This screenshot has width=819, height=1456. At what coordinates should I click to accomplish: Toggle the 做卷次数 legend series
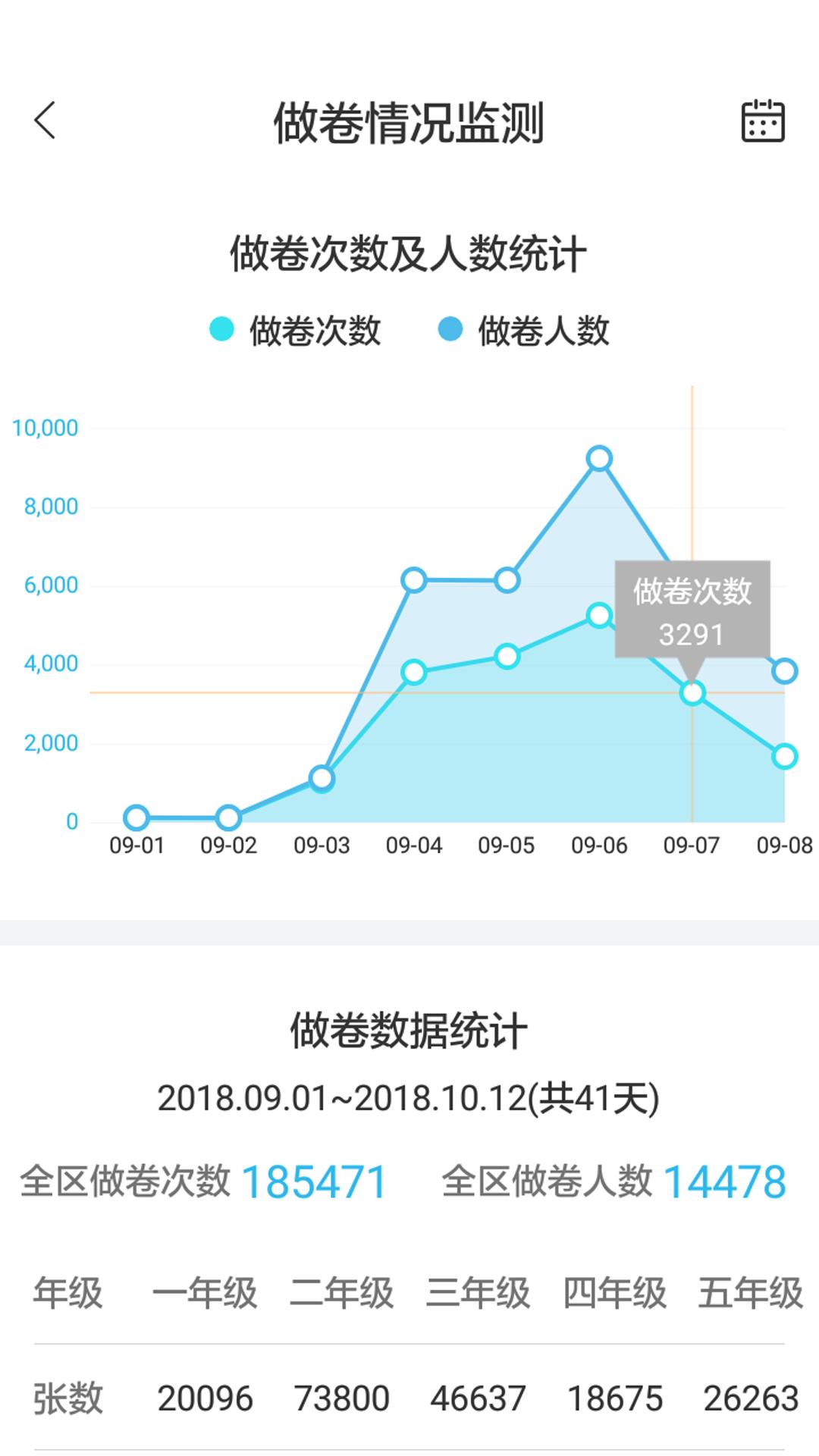[x=296, y=331]
